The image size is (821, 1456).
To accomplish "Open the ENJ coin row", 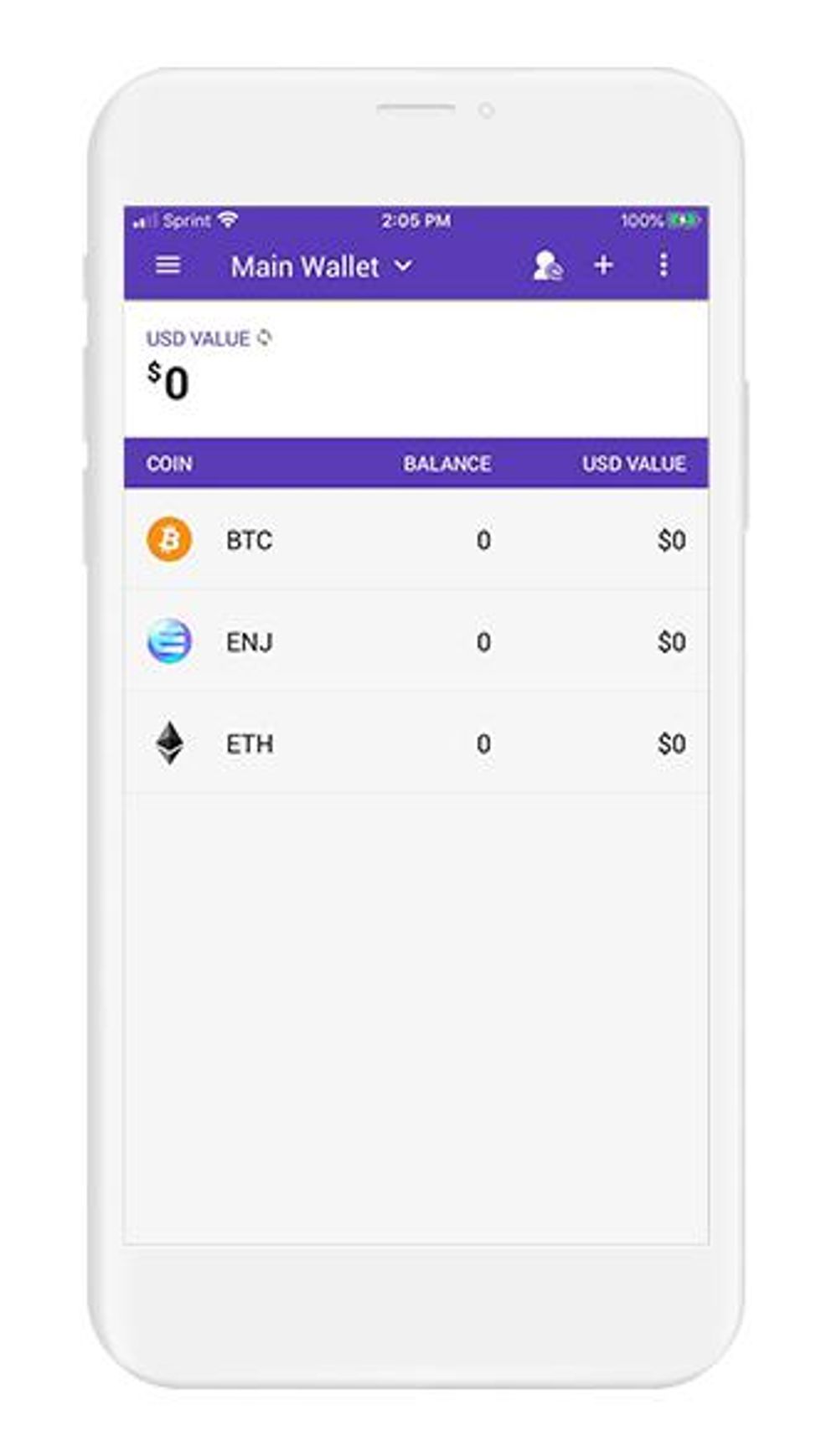I will pyautogui.click(x=416, y=642).
